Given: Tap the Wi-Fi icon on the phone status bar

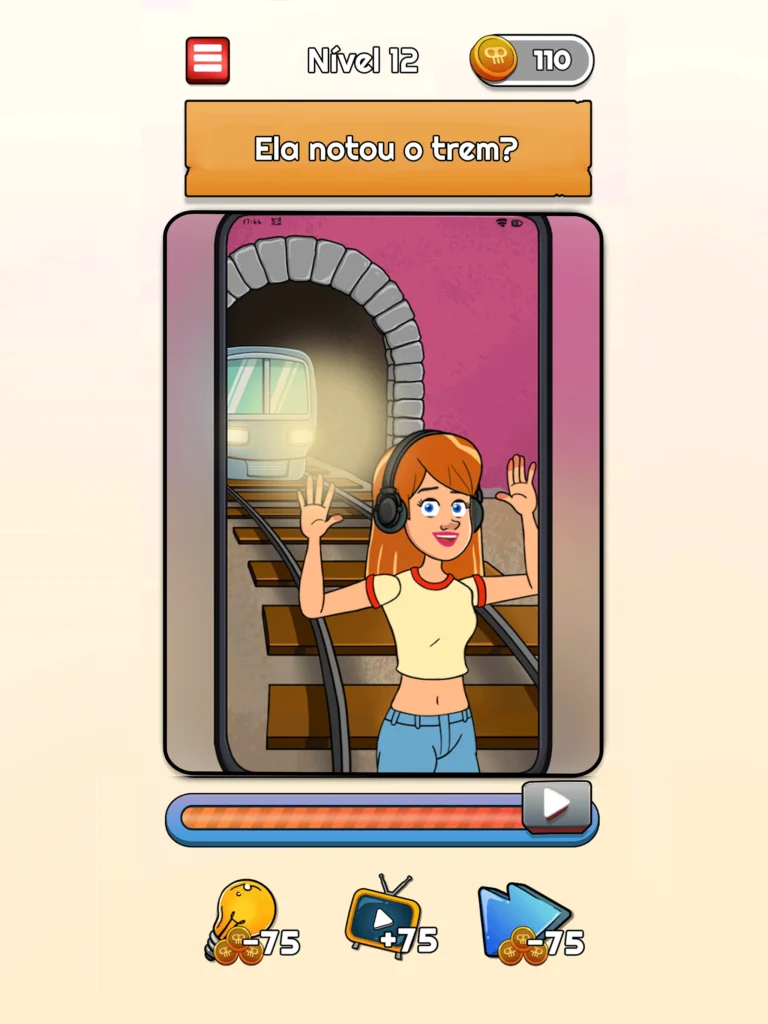Looking at the screenshot, I should [503, 224].
